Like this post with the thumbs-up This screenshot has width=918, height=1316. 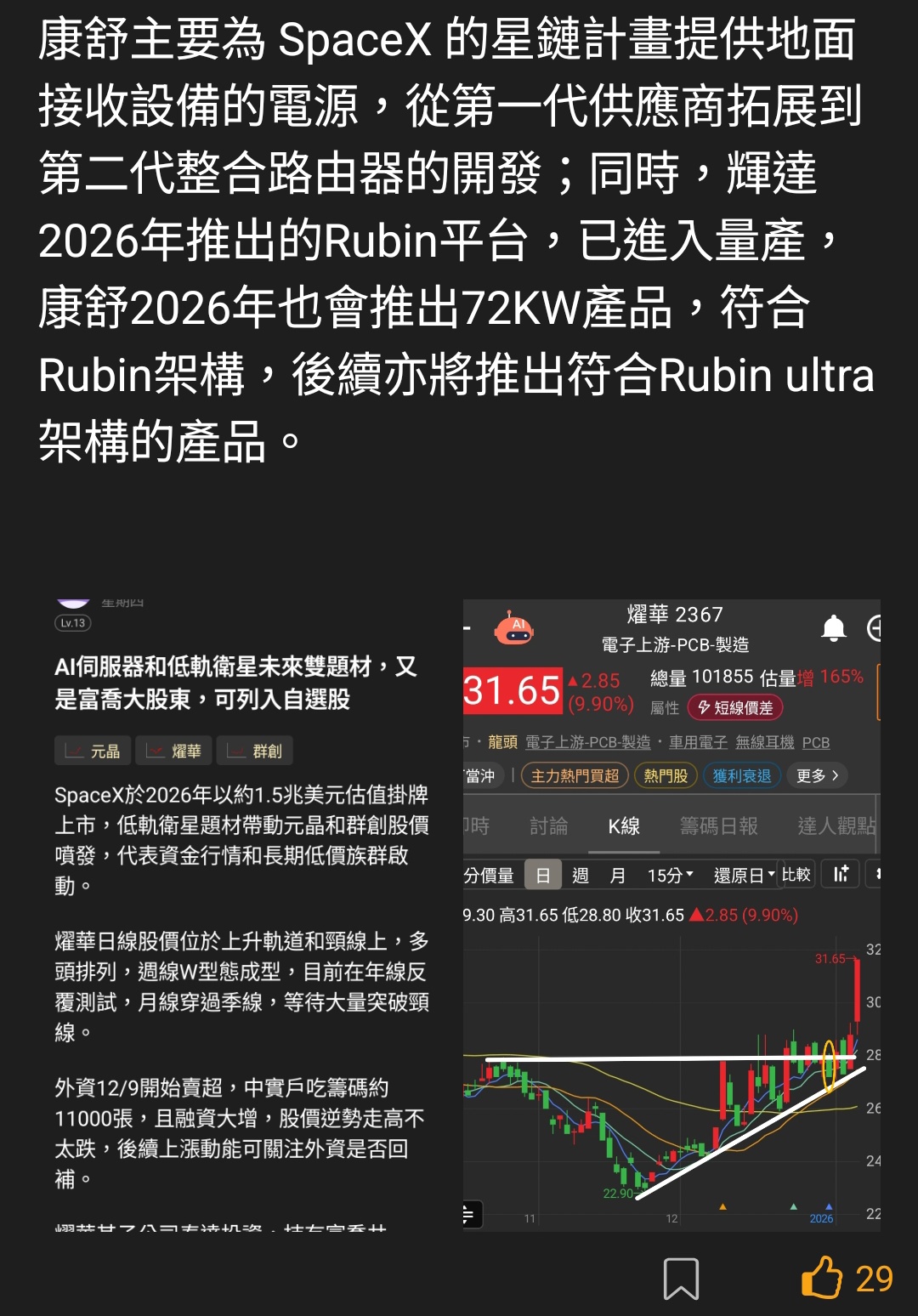pyautogui.click(x=822, y=1278)
